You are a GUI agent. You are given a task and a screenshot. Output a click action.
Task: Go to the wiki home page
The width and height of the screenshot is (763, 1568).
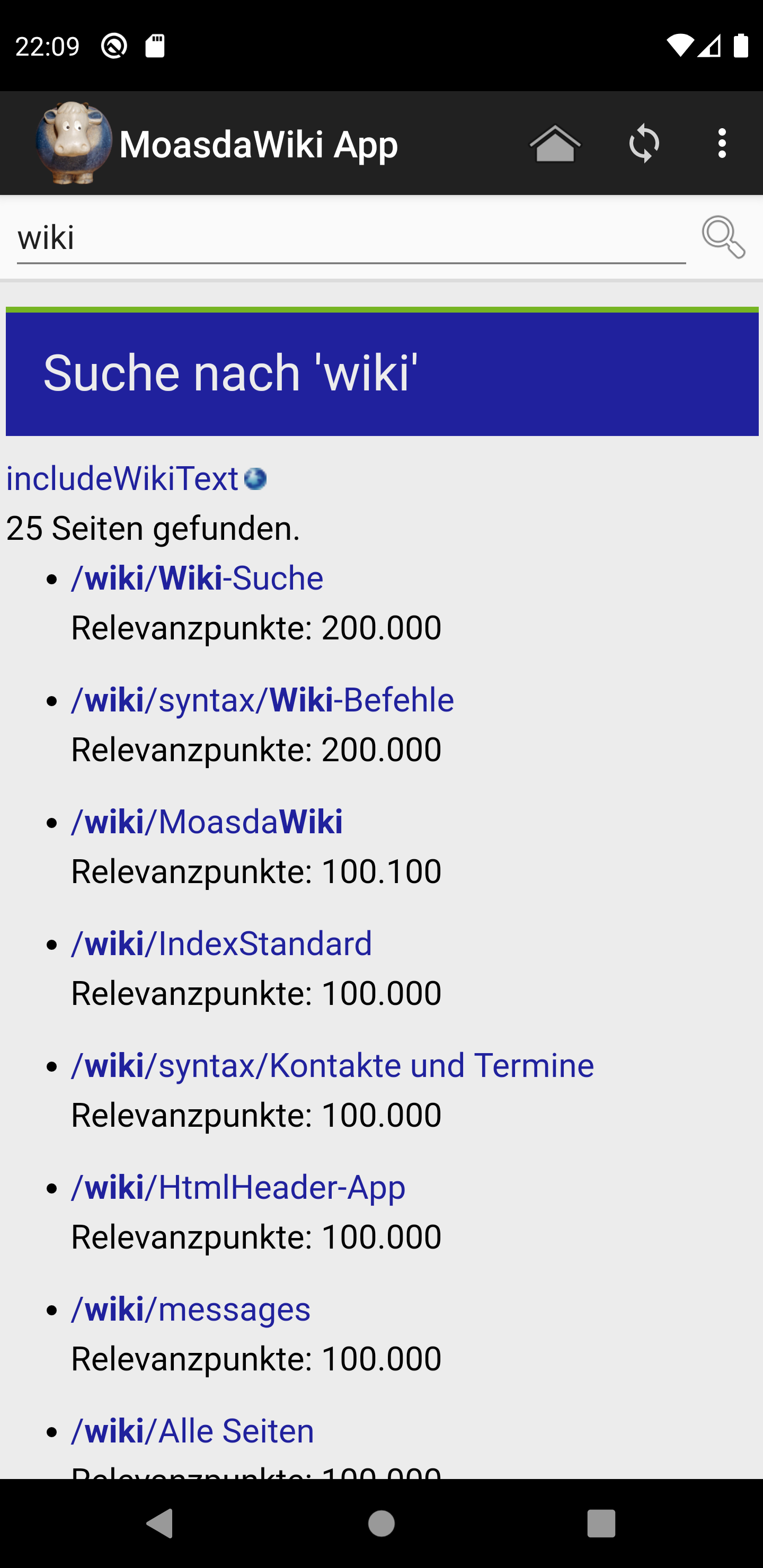pyautogui.click(x=555, y=144)
